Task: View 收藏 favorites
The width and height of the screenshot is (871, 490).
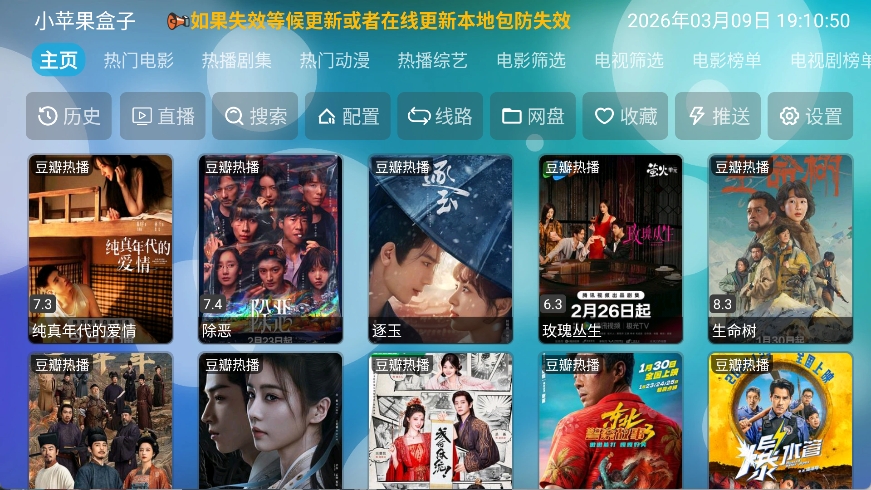Action: (x=625, y=116)
